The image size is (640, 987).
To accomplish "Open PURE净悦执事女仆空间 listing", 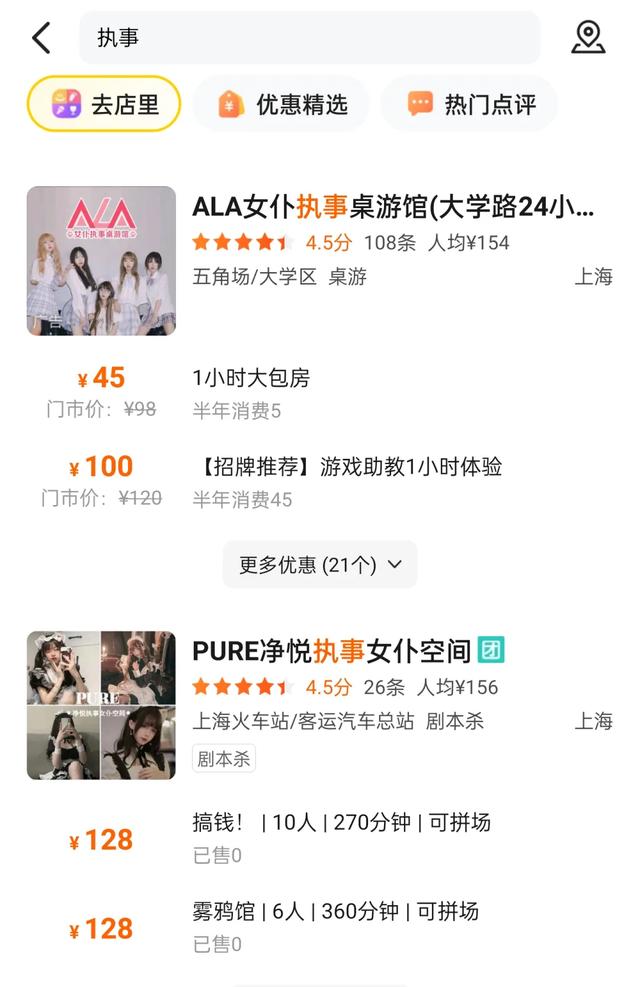I will click(331, 652).
